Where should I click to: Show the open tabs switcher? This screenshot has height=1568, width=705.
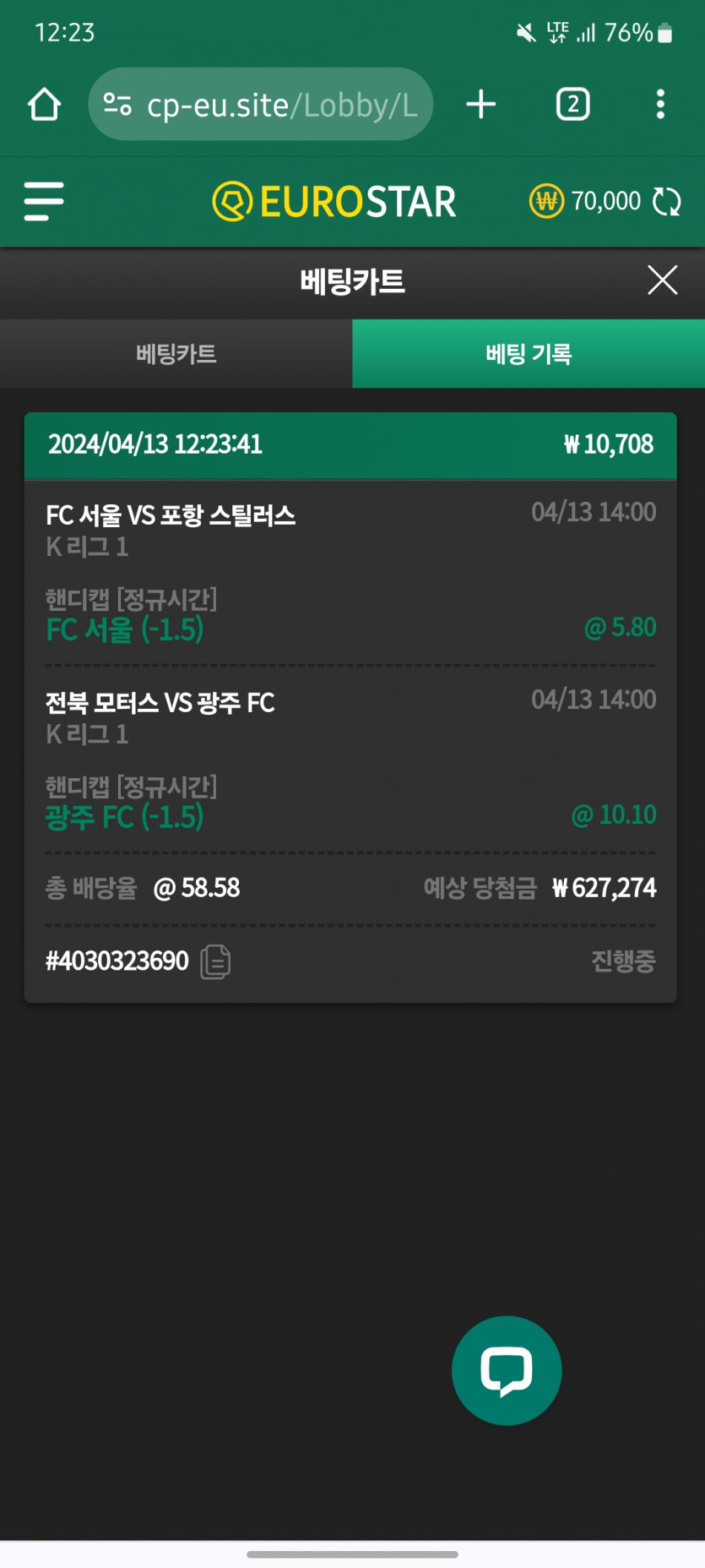[572, 105]
